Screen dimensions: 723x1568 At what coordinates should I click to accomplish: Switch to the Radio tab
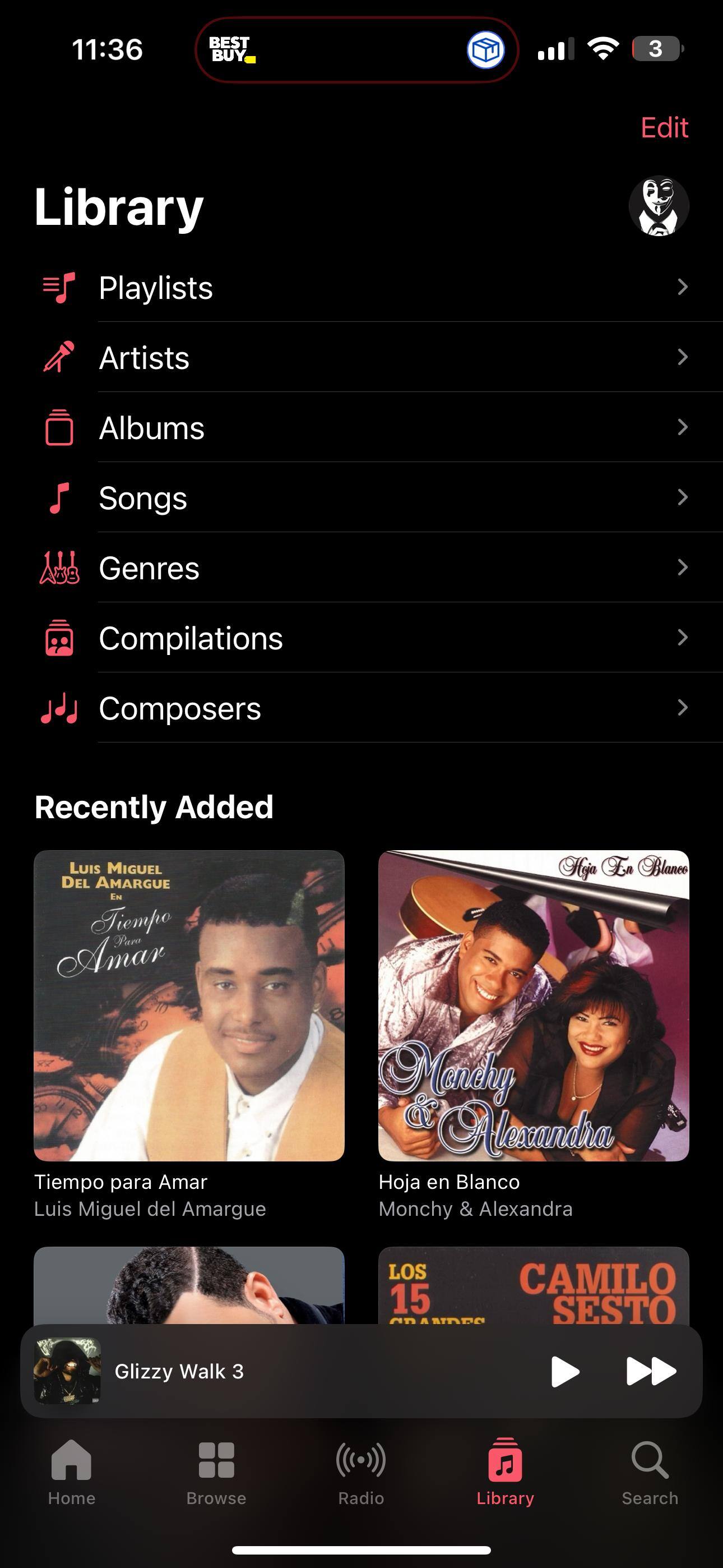pos(361,1472)
